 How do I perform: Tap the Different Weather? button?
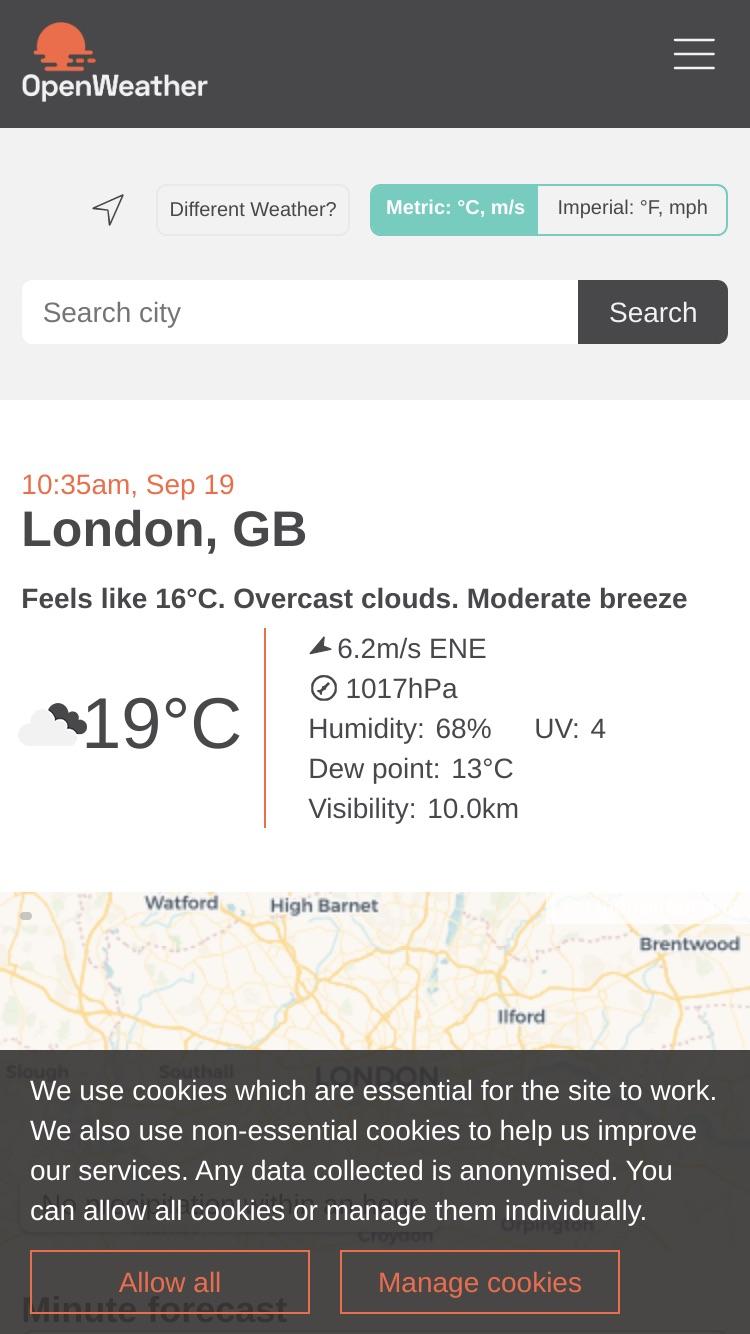tap(253, 210)
